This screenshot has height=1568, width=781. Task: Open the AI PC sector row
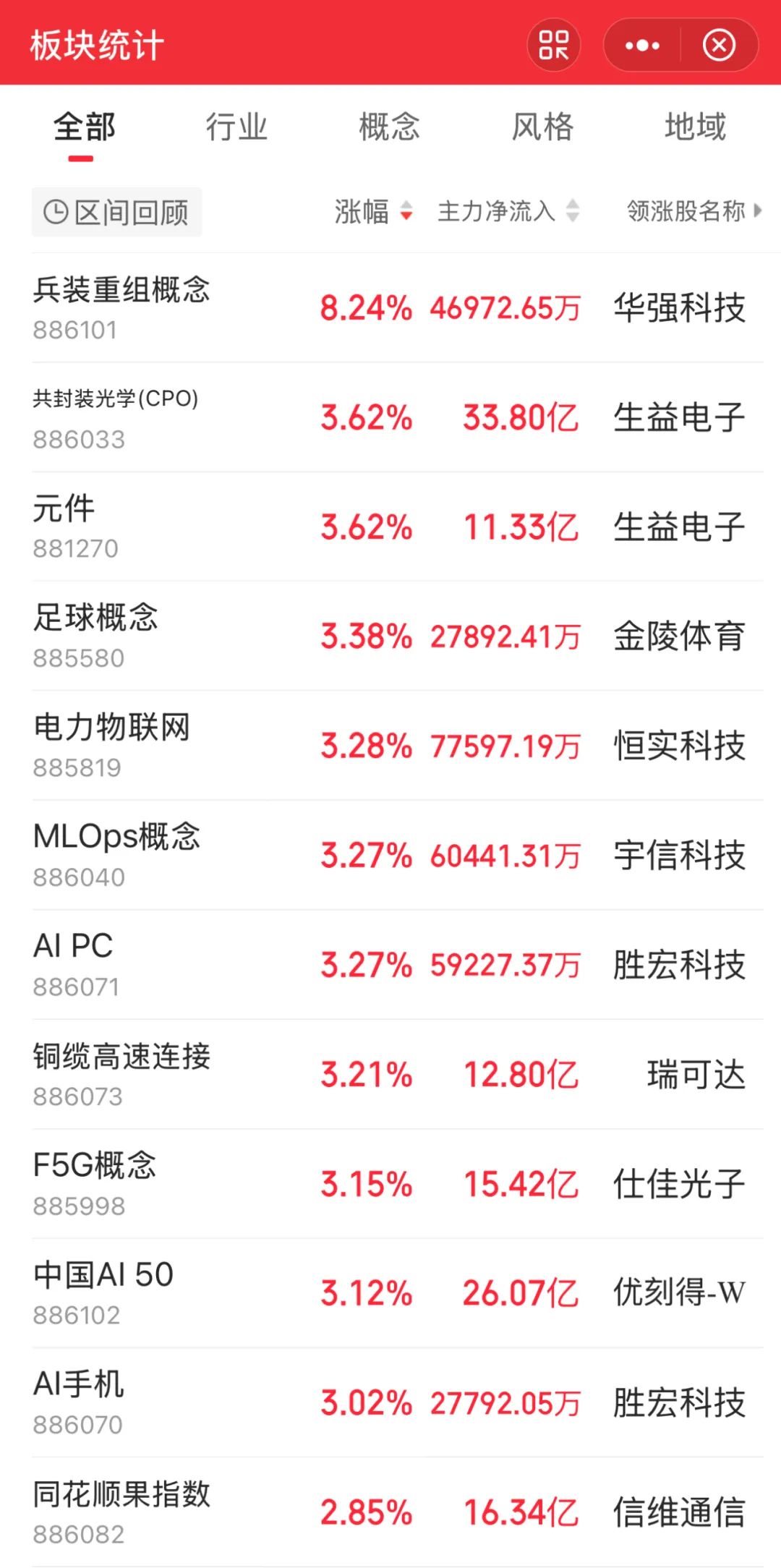point(398,965)
